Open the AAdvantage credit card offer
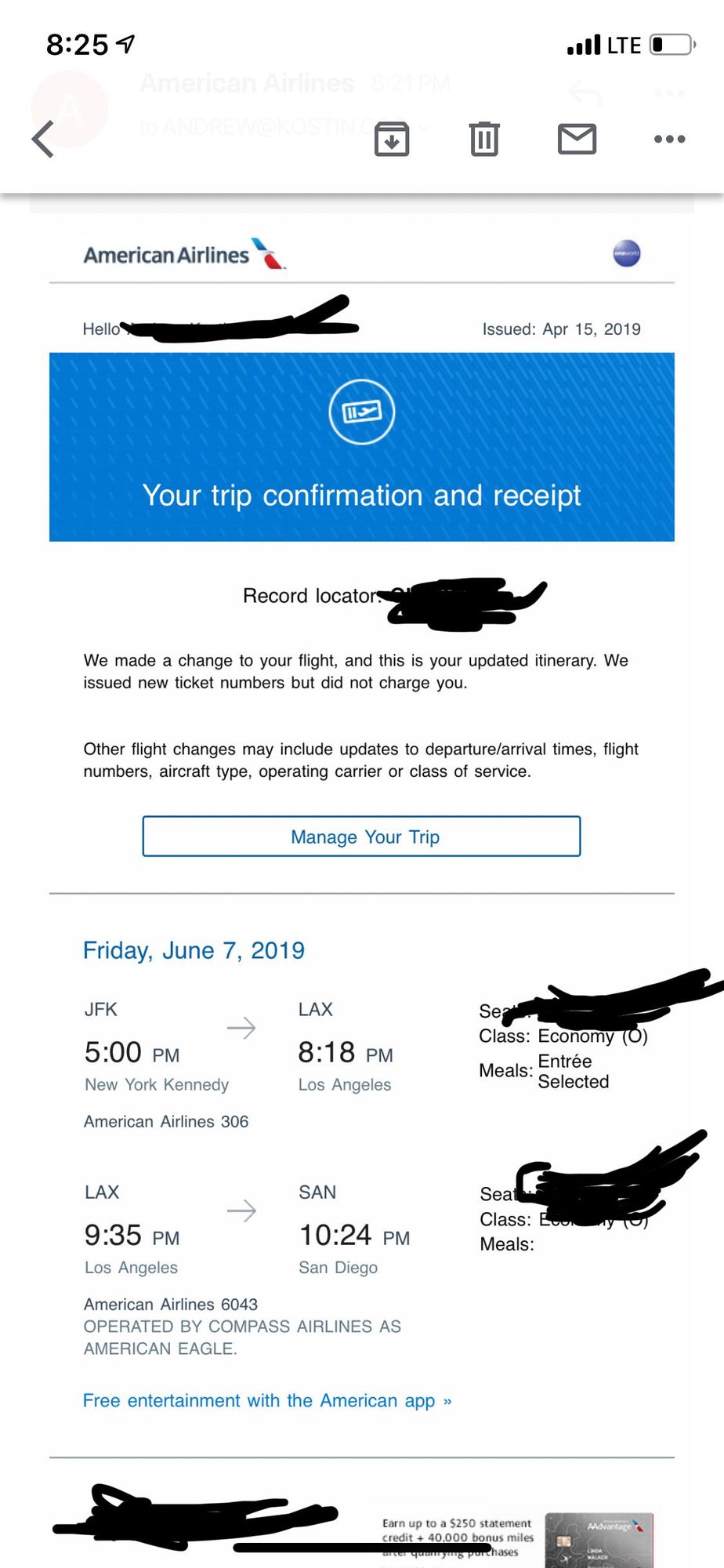 click(x=599, y=1539)
